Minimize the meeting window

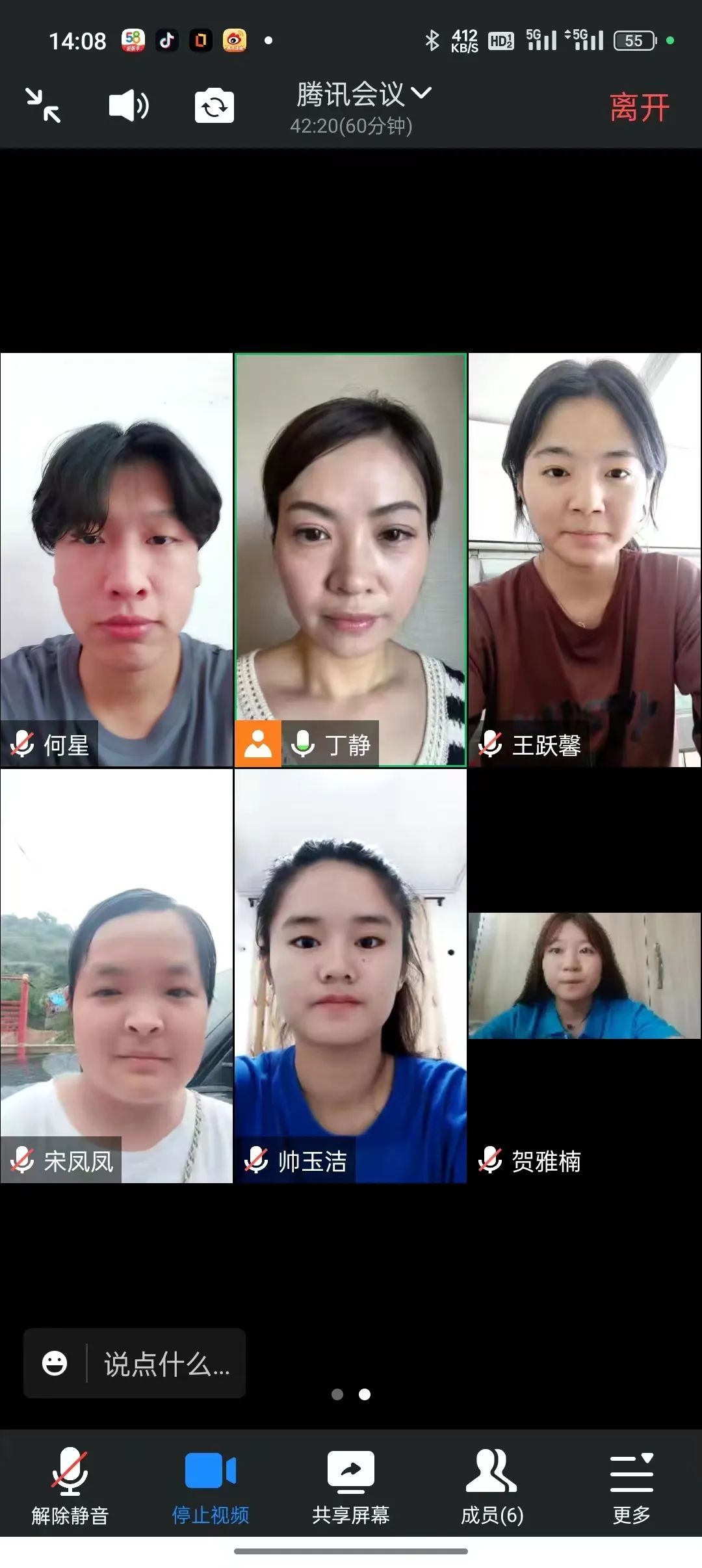click(x=43, y=105)
